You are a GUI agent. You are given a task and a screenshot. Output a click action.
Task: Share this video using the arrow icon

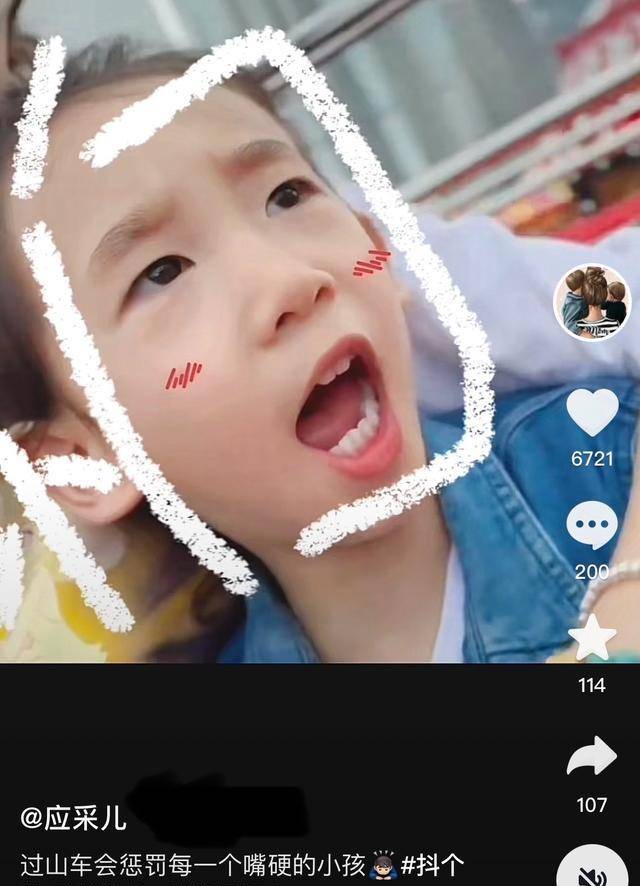(592, 757)
